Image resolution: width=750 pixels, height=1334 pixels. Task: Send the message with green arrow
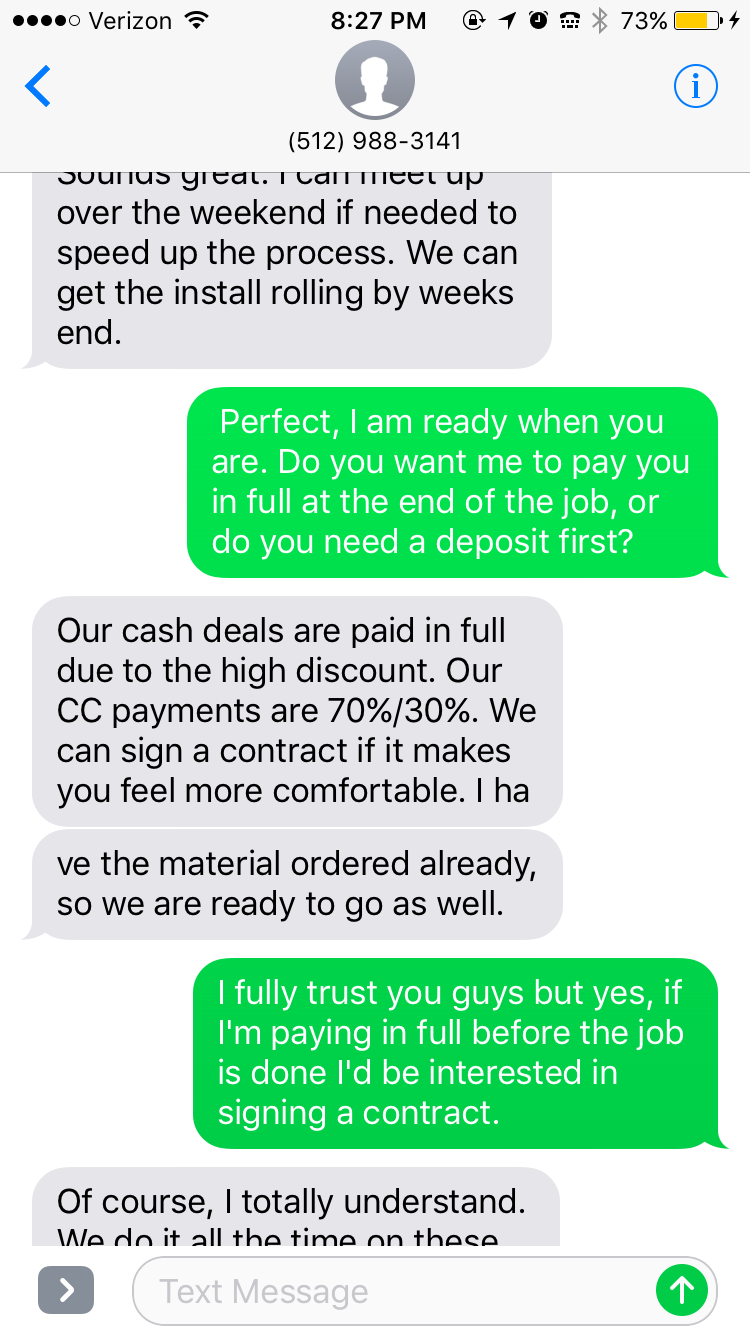(682, 1290)
